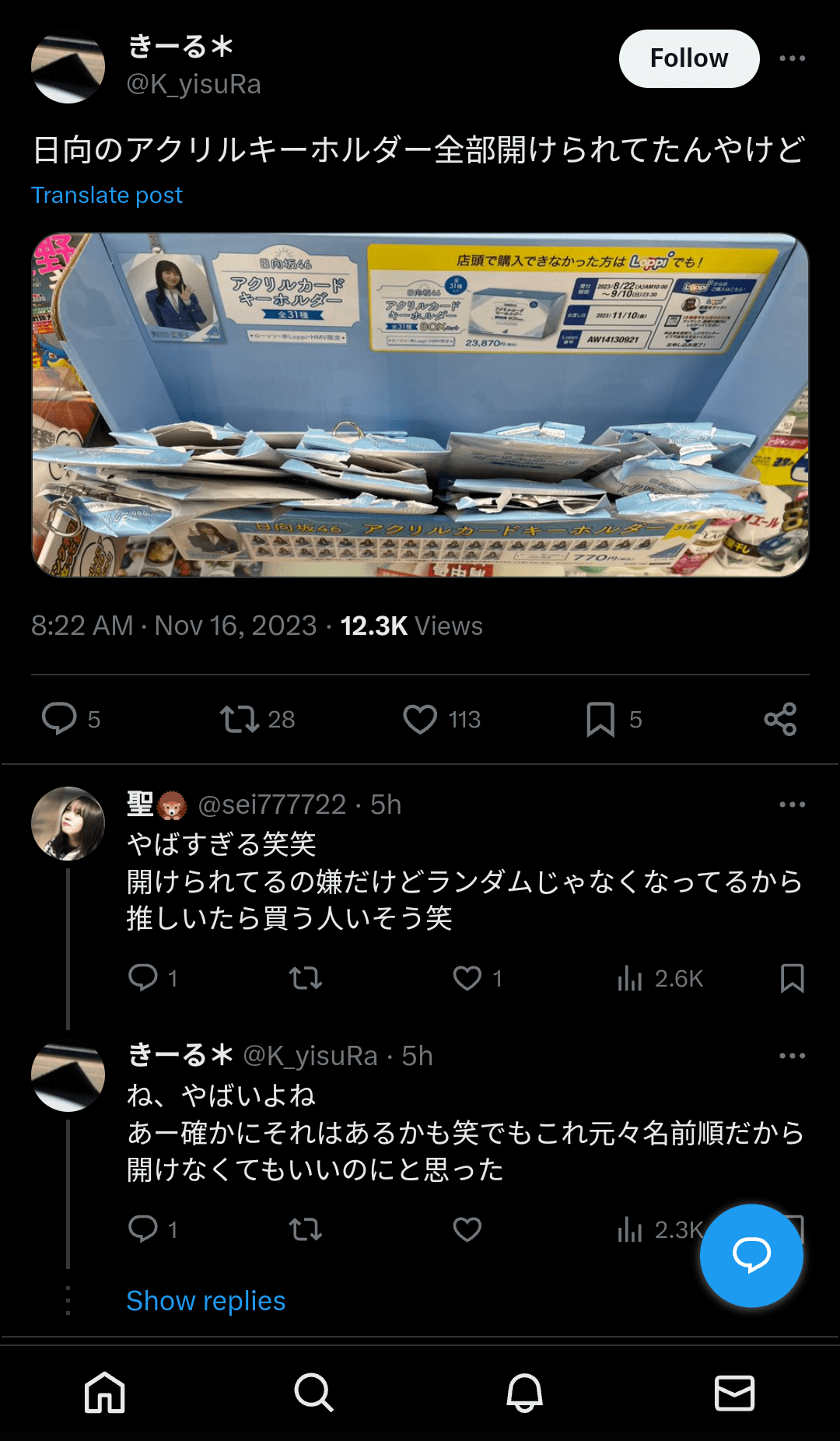Go to the Home tab

[x=105, y=1393]
